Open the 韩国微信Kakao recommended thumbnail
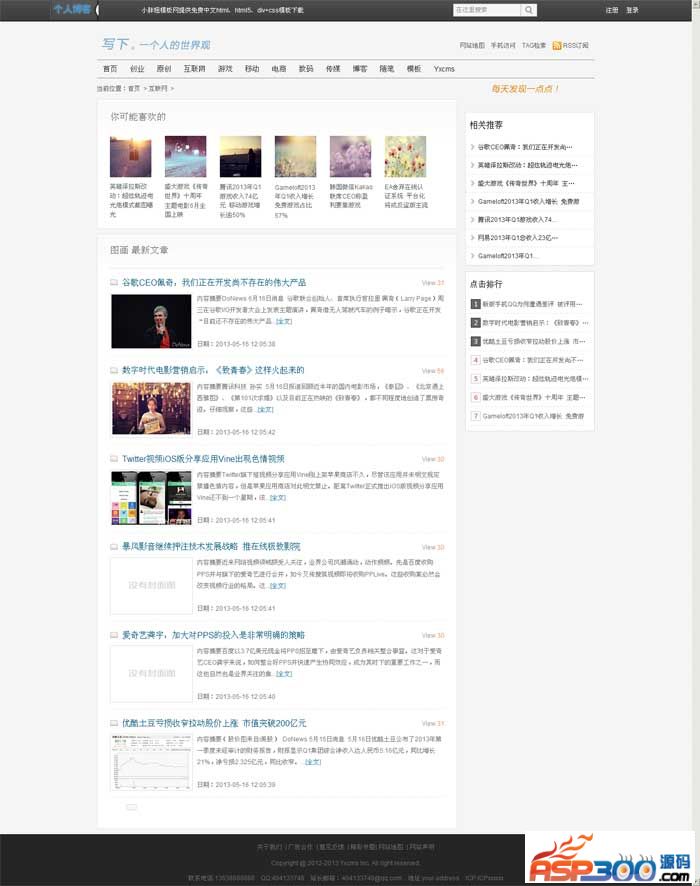 coord(350,157)
